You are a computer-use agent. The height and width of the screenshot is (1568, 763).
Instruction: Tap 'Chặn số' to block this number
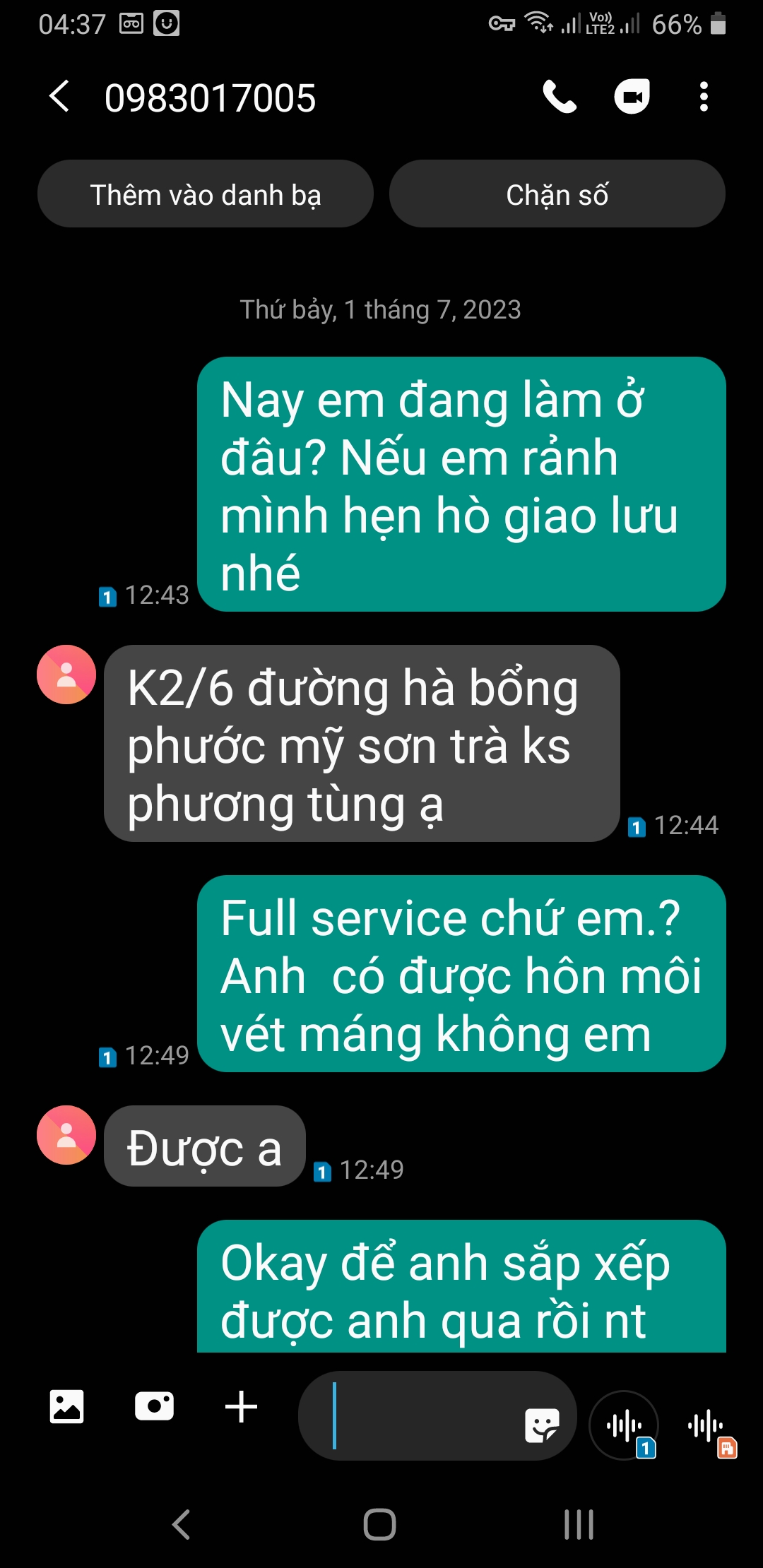click(x=557, y=194)
